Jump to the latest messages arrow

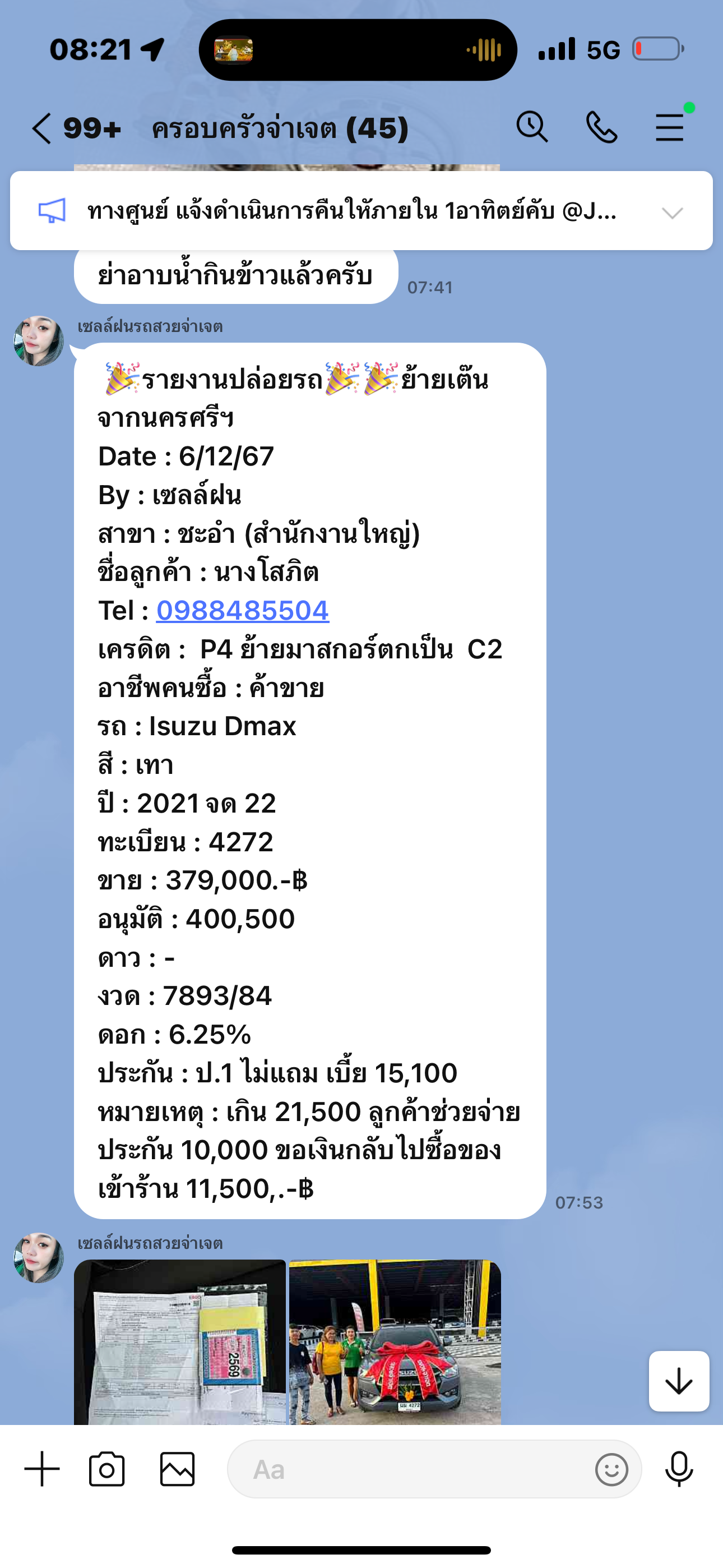pyautogui.click(x=679, y=1381)
